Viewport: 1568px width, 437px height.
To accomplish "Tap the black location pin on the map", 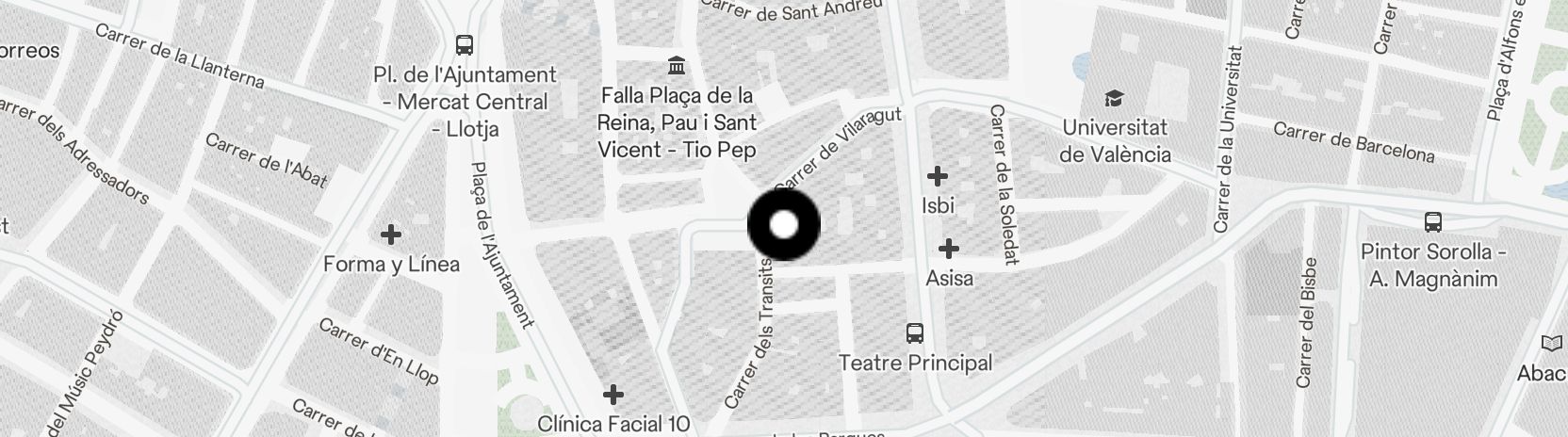I will tap(784, 225).
